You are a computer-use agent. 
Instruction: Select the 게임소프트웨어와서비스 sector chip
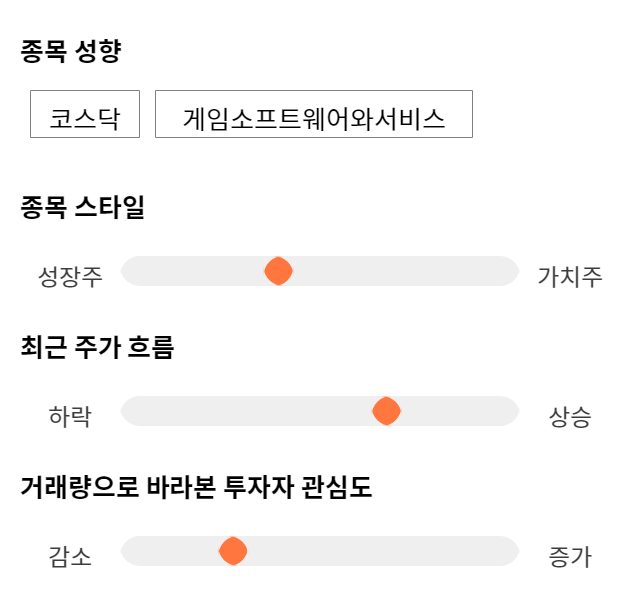tap(314, 114)
